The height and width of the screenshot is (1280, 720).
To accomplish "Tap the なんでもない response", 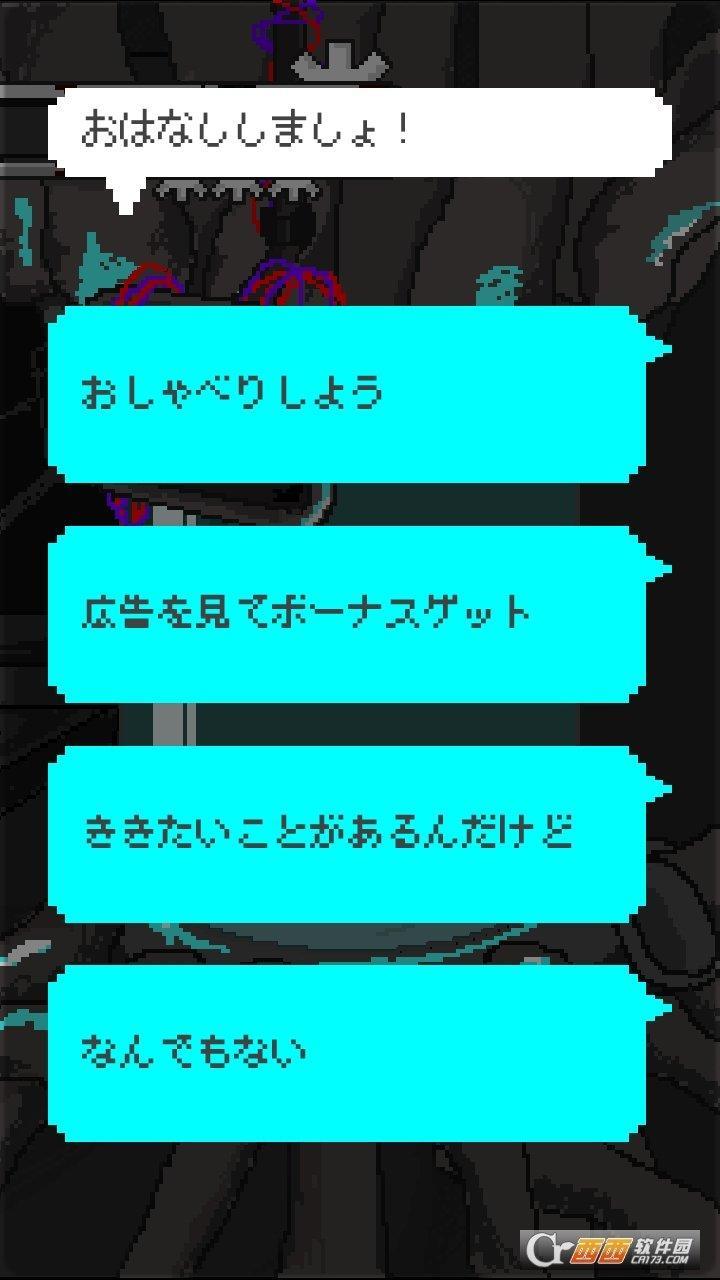I will (358, 1053).
